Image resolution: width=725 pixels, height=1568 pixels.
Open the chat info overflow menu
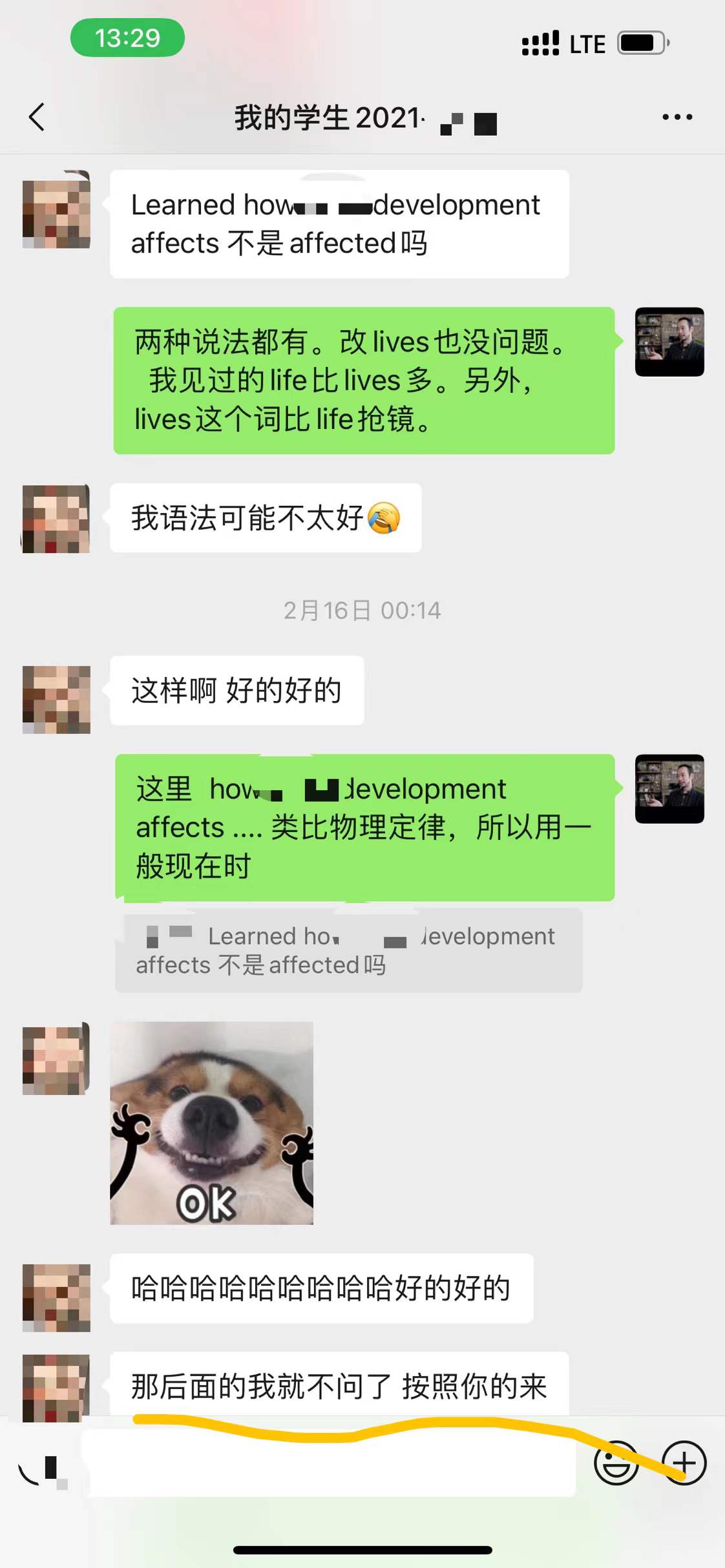pos(677,118)
